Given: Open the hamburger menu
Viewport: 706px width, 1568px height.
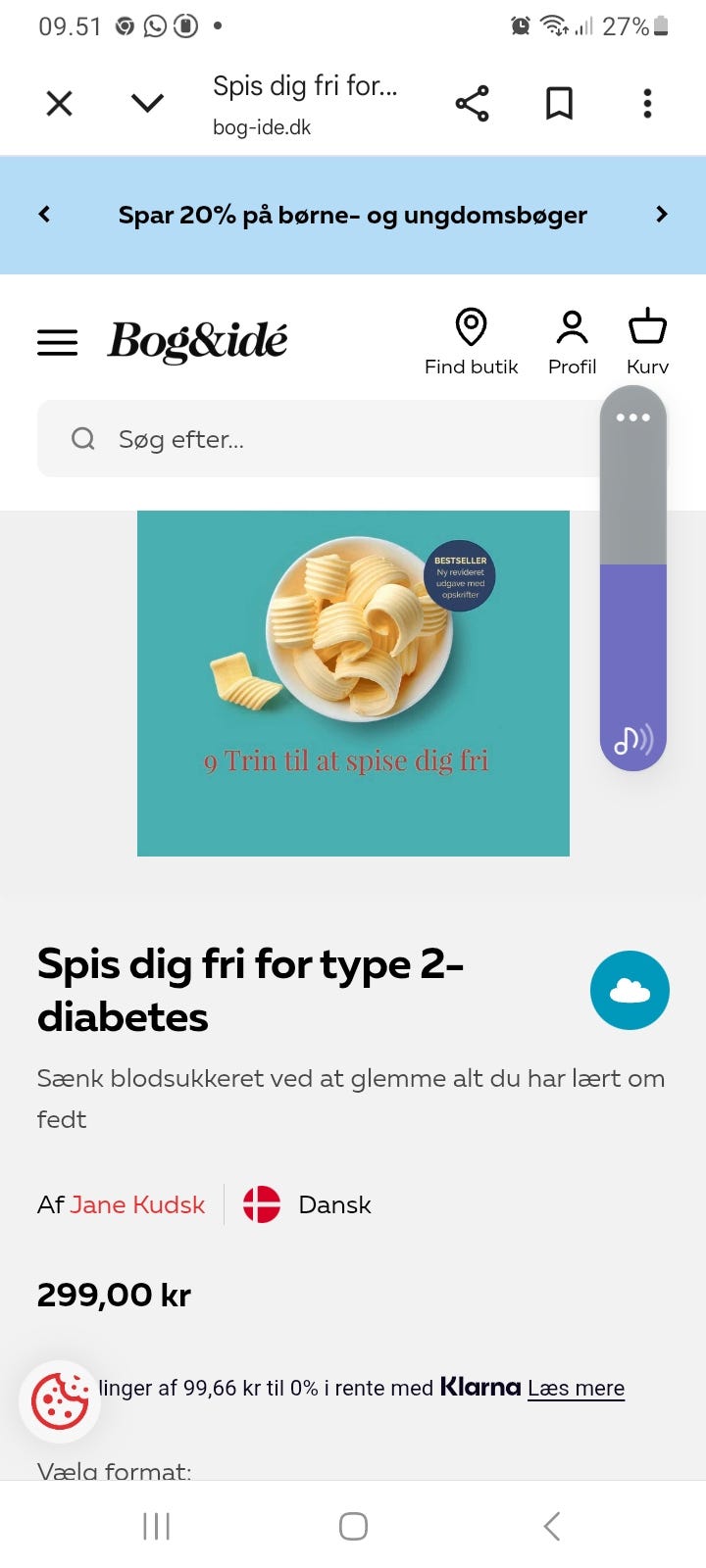Looking at the screenshot, I should (57, 342).
